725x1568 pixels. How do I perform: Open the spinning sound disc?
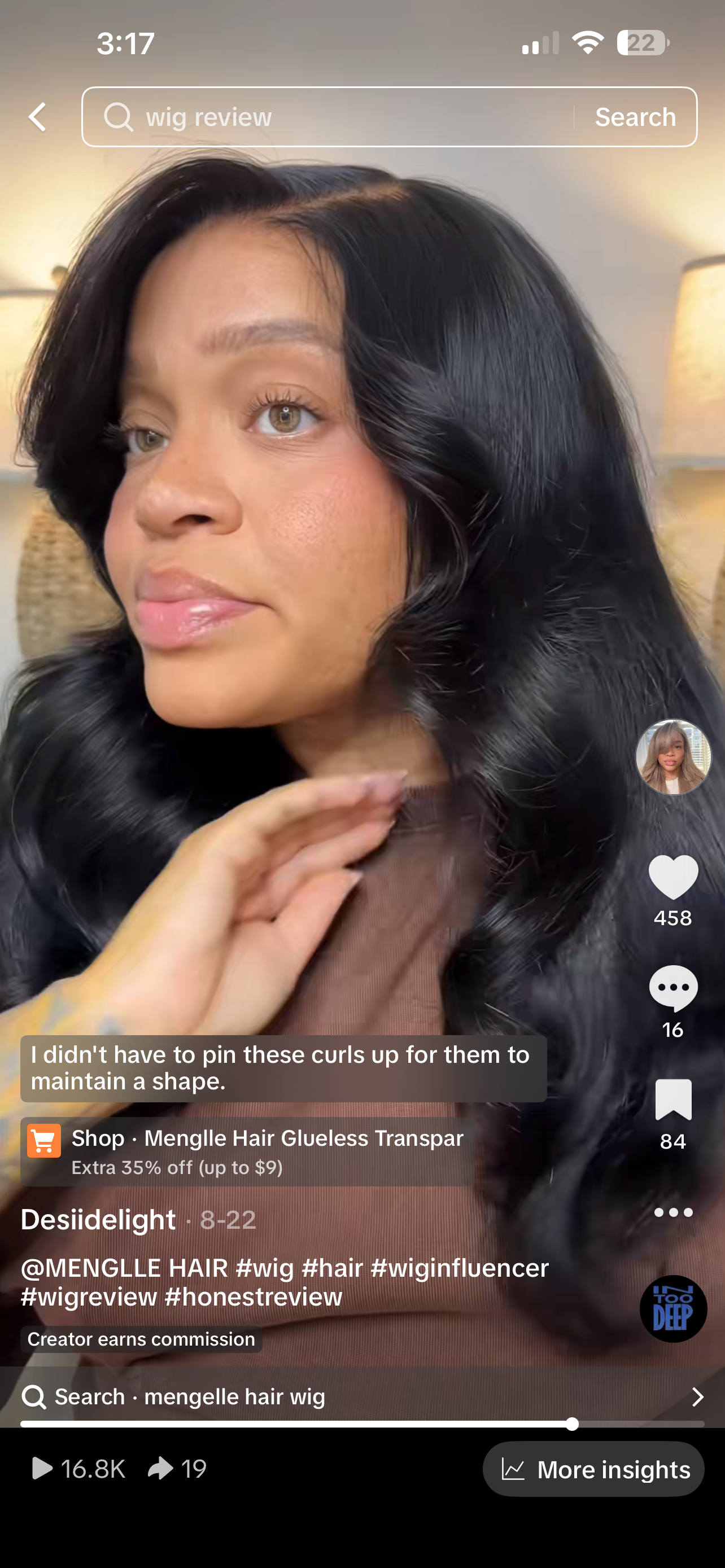pos(672,1308)
